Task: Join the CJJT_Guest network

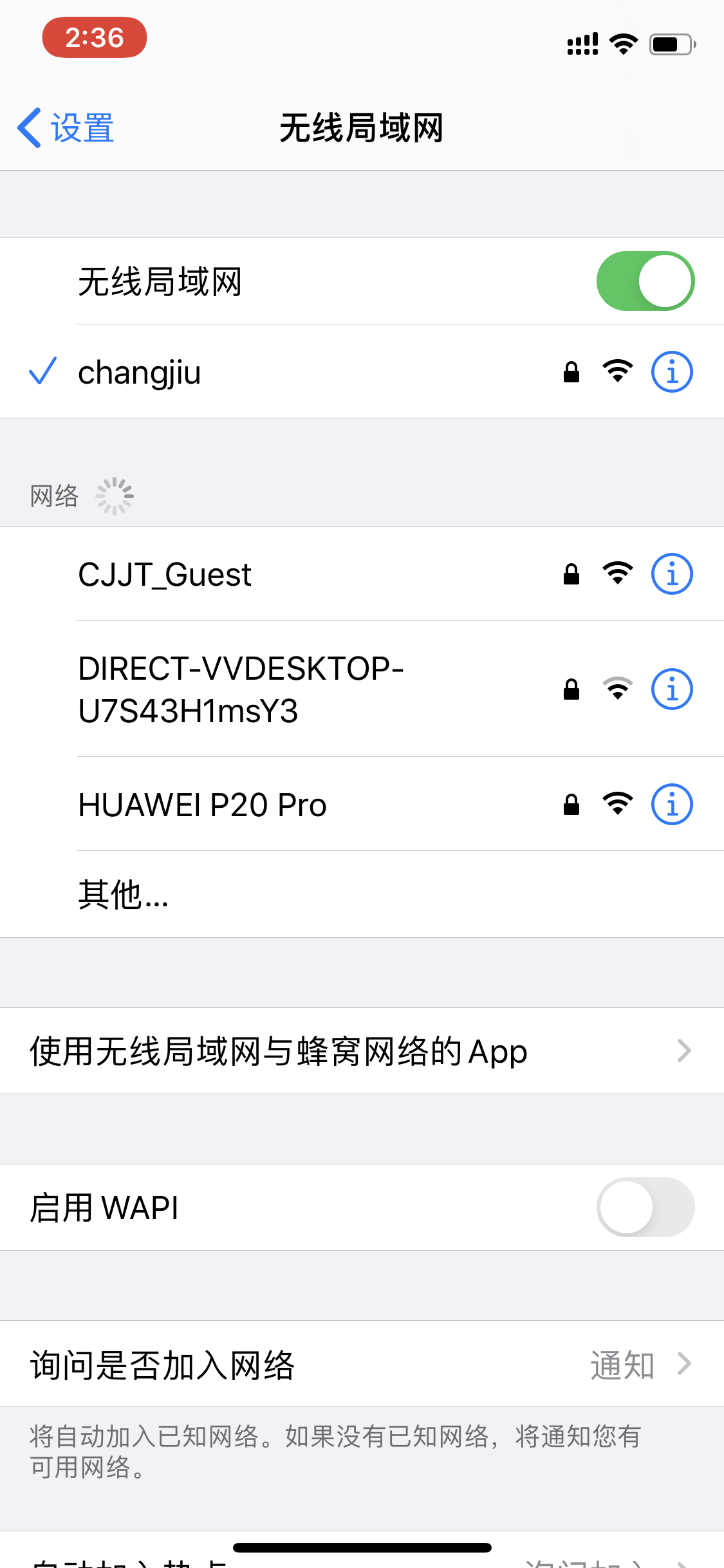Action: point(165,574)
